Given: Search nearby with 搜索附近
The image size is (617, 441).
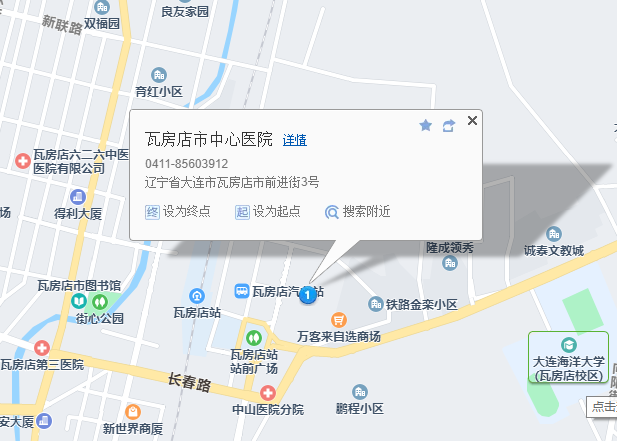Looking at the screenshot, I should click(358, 212).
